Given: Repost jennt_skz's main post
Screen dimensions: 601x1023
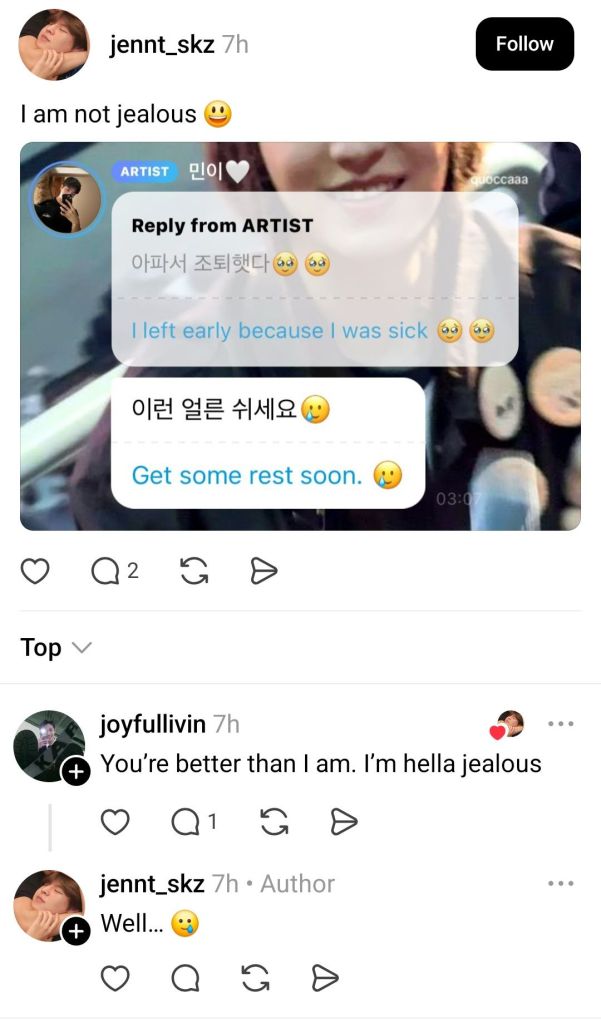Looking at the screenshot, I should coord(194,571).
